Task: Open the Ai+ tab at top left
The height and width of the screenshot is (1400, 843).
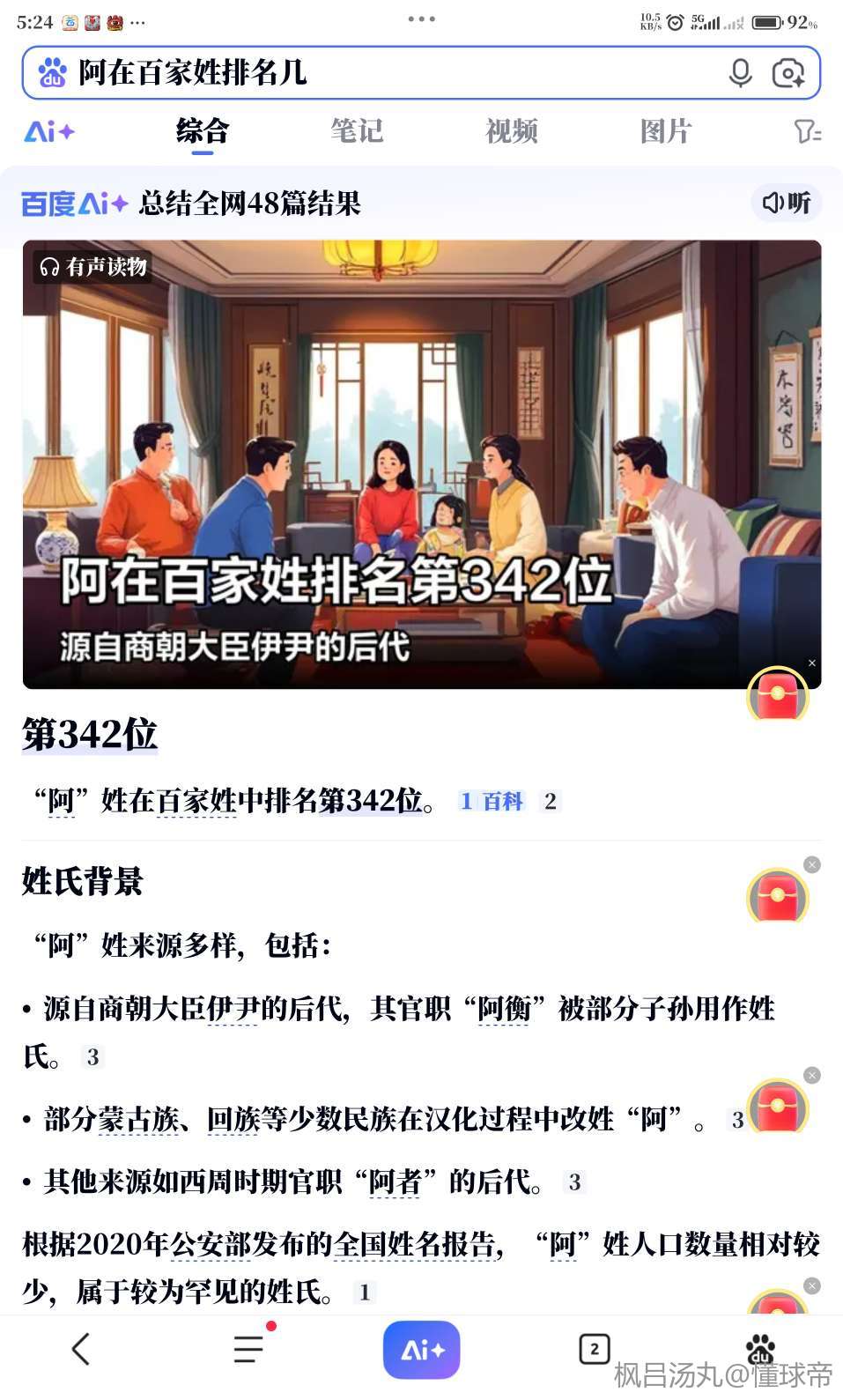Action: click(49, 132)
